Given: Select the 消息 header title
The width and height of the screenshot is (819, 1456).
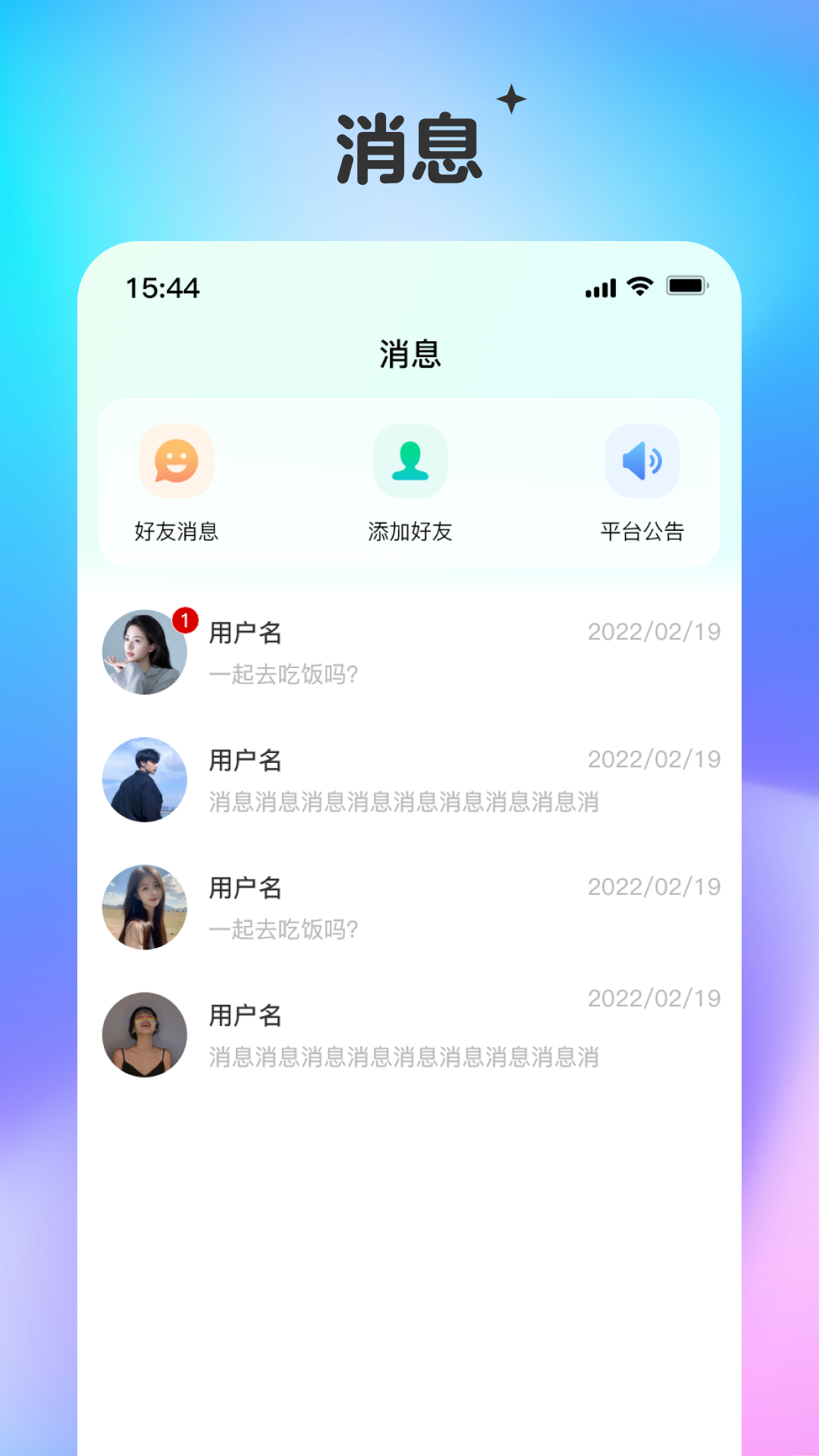Looking at the screenshot, I should [x=409, y=352].
